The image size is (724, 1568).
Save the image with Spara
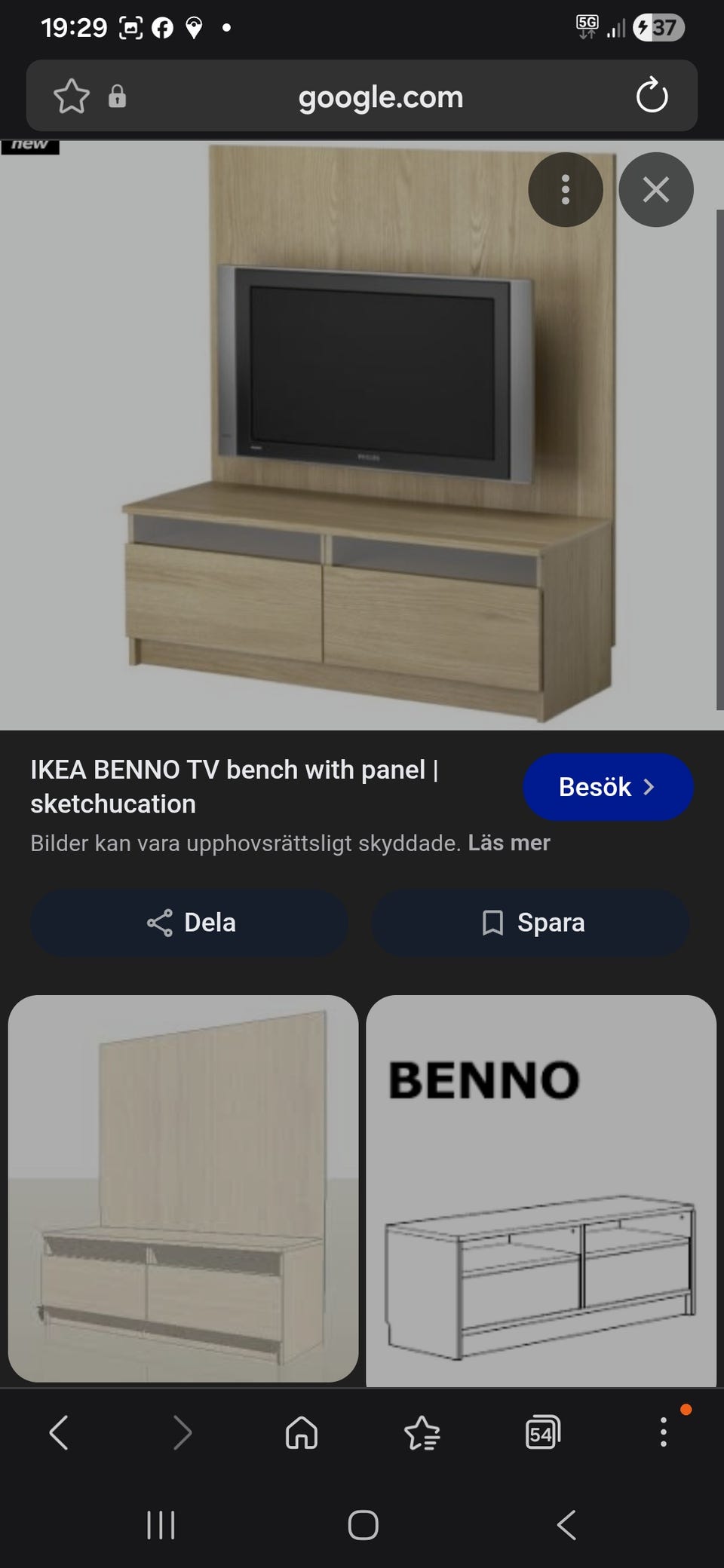click(531, 923)
